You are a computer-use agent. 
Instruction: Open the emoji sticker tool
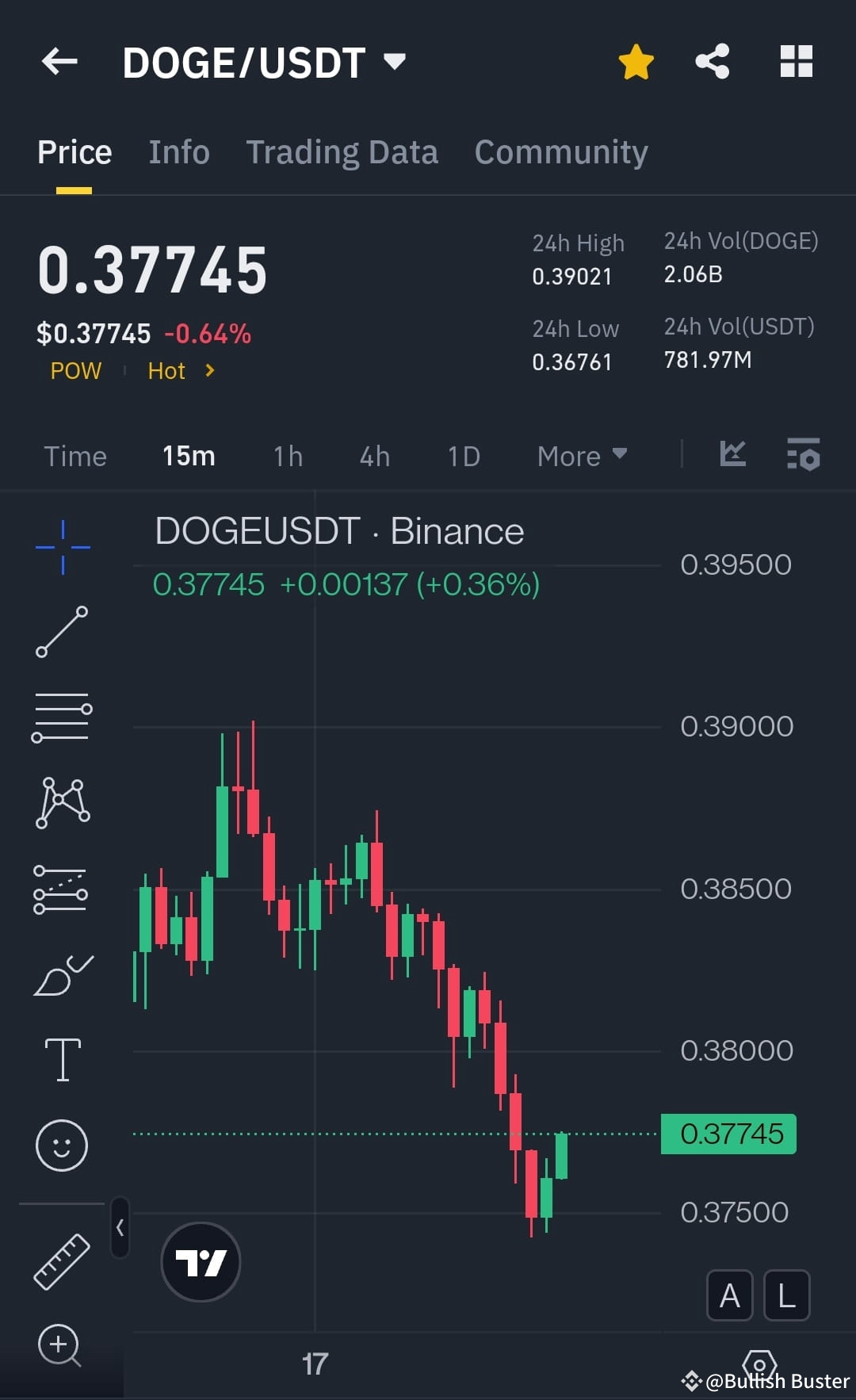[x=62, y=1146]
